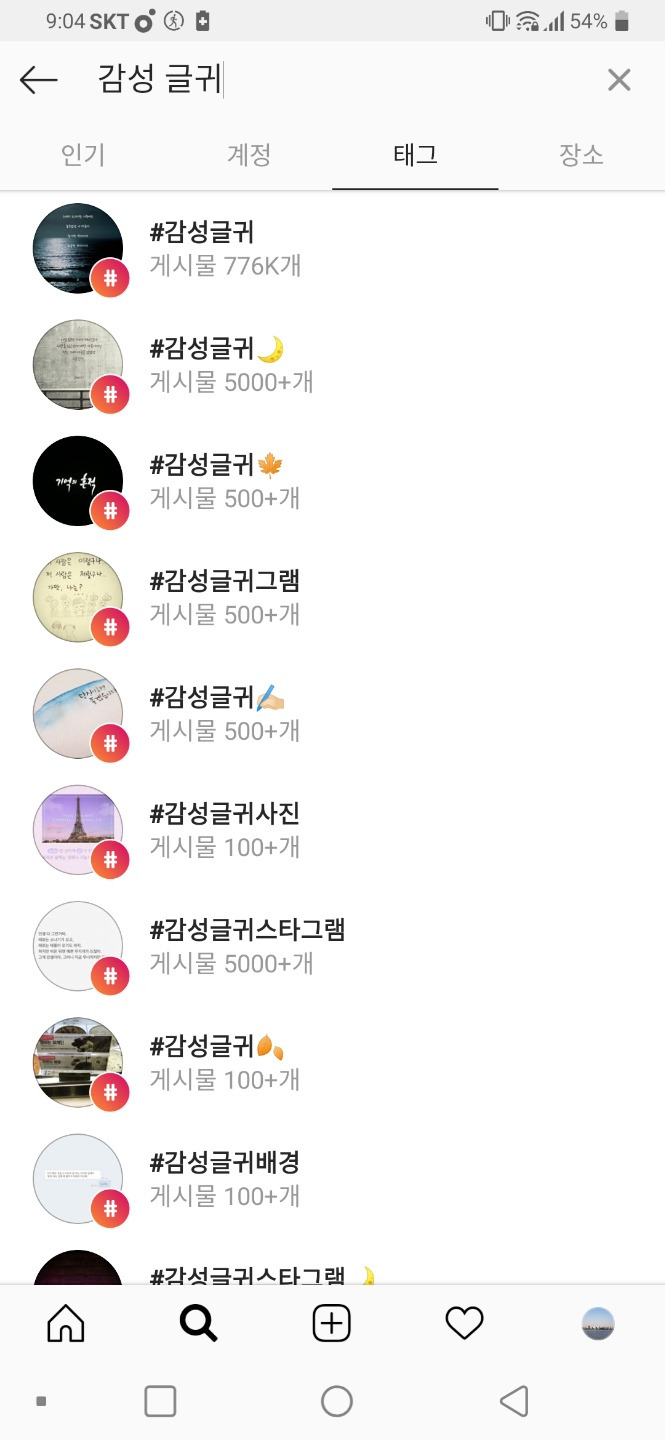Switch to the 계정 tab

249,155
